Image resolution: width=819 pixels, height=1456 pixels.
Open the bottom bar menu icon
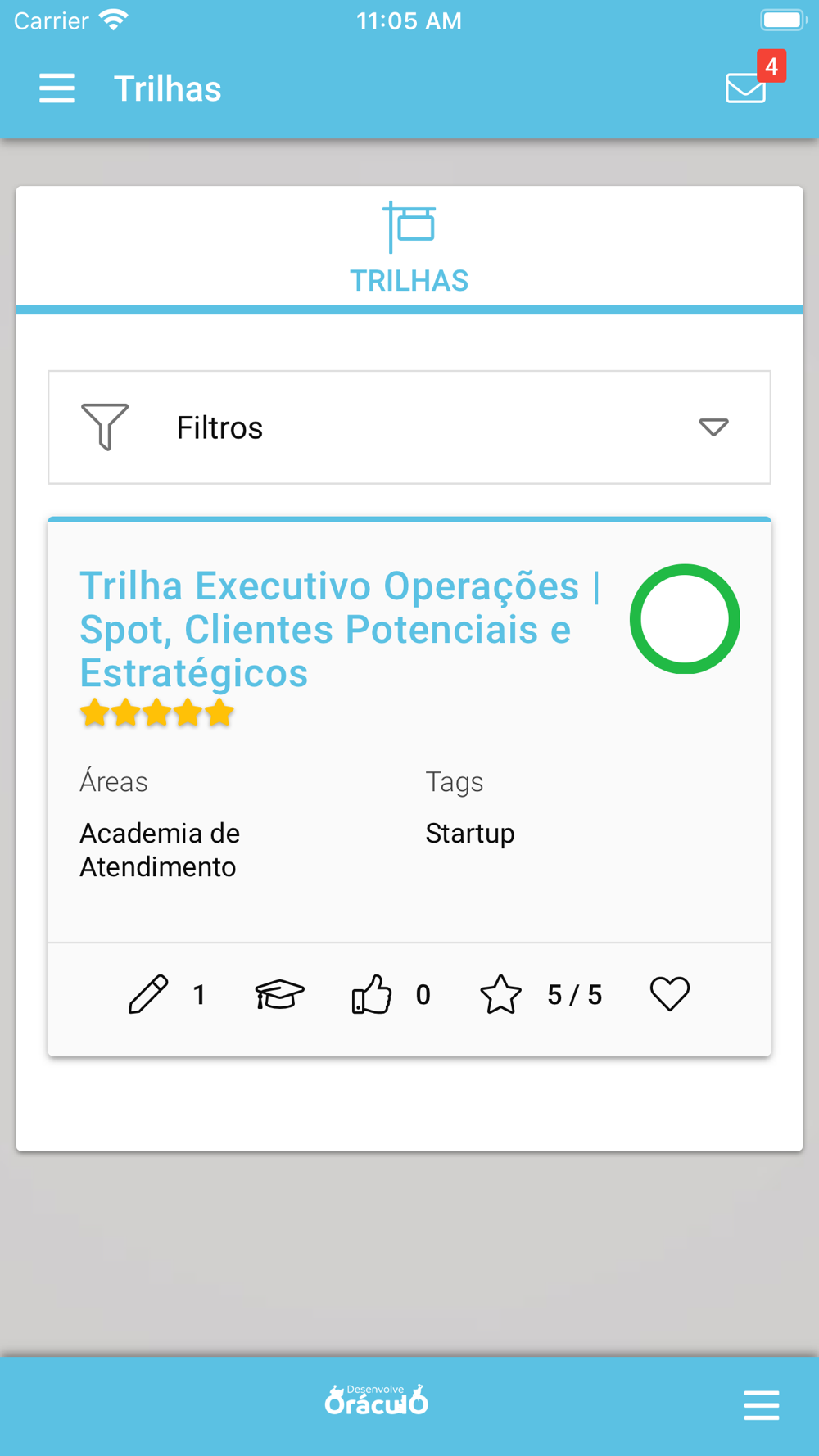pos(762,1405)
